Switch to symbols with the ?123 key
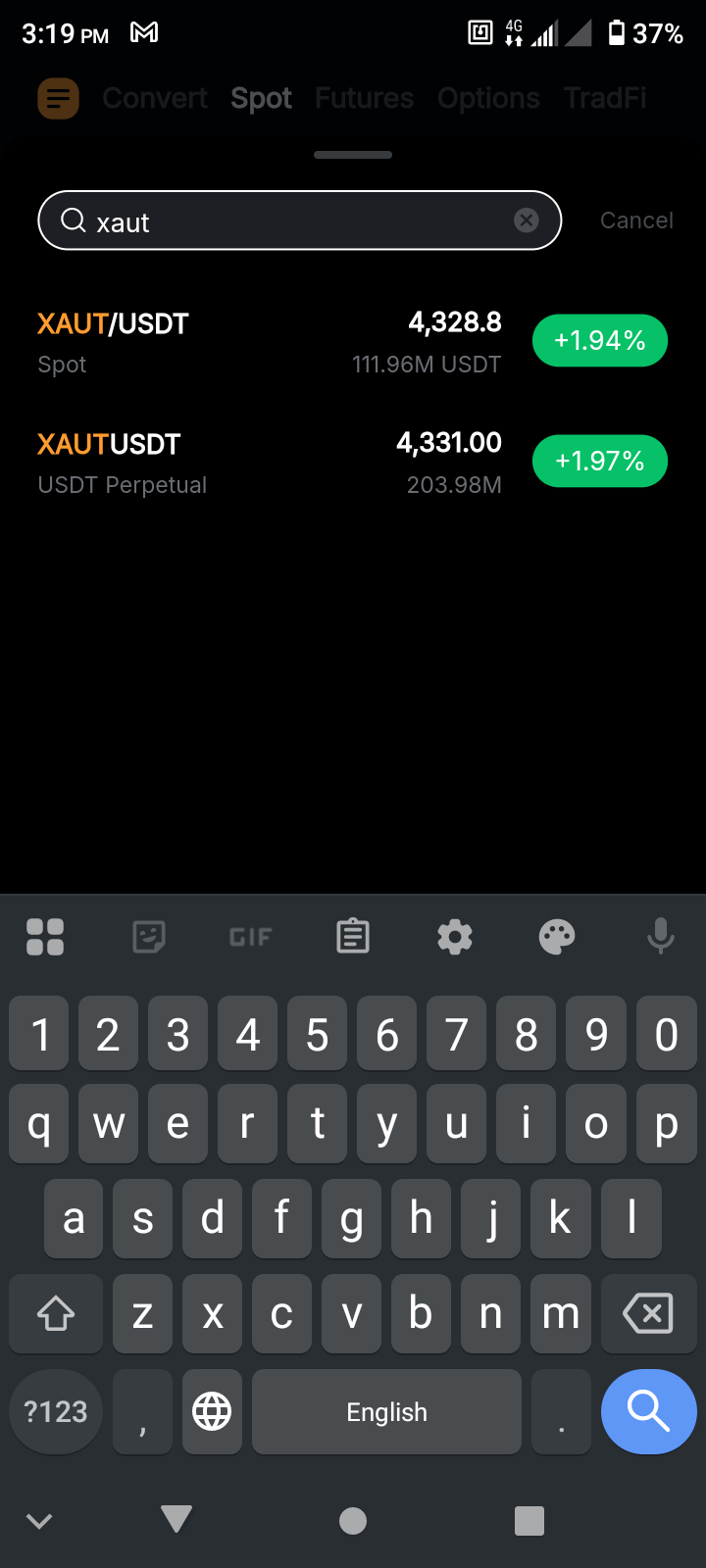The height and width of the screenshot is (1568, 706). coord(55,1411)
